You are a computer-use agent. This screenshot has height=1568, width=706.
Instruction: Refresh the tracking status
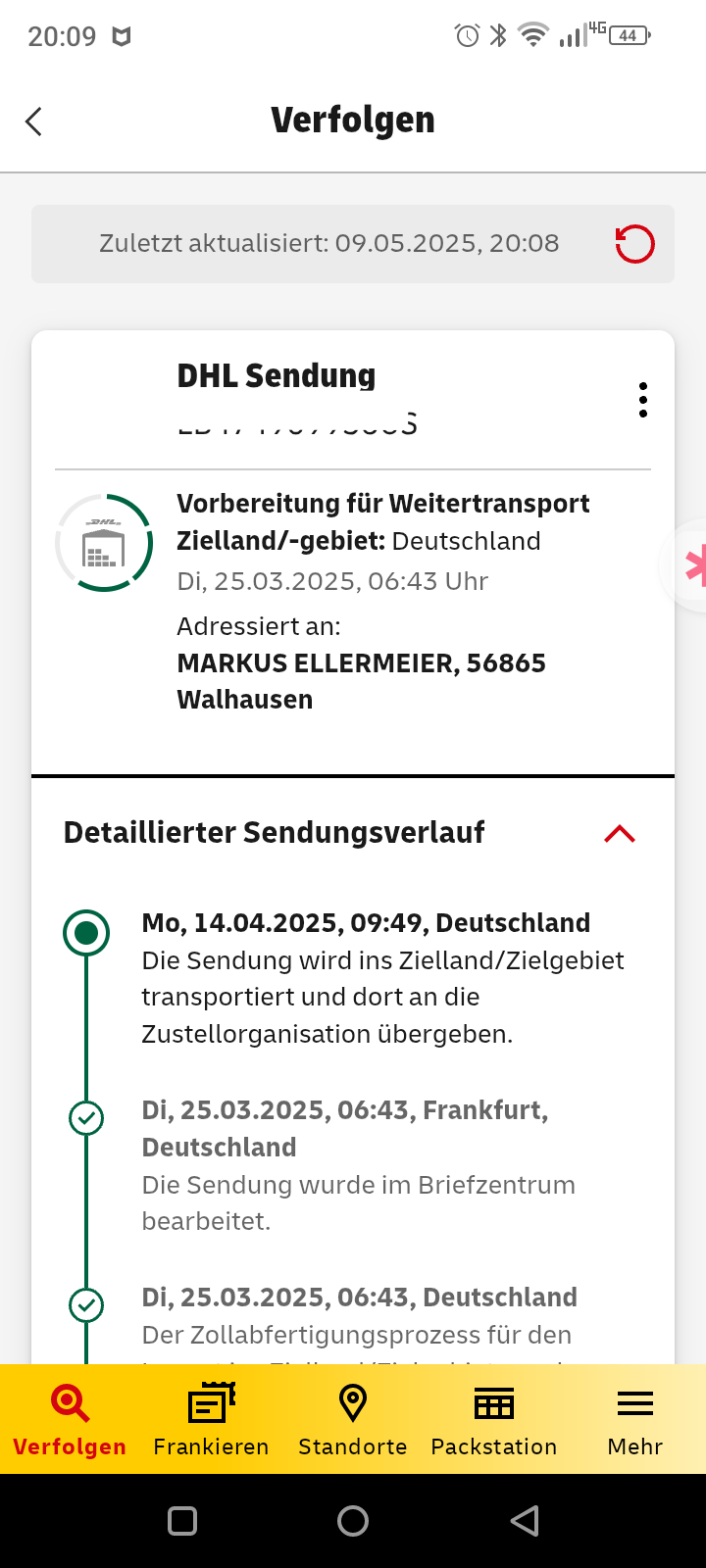[634, 244]
